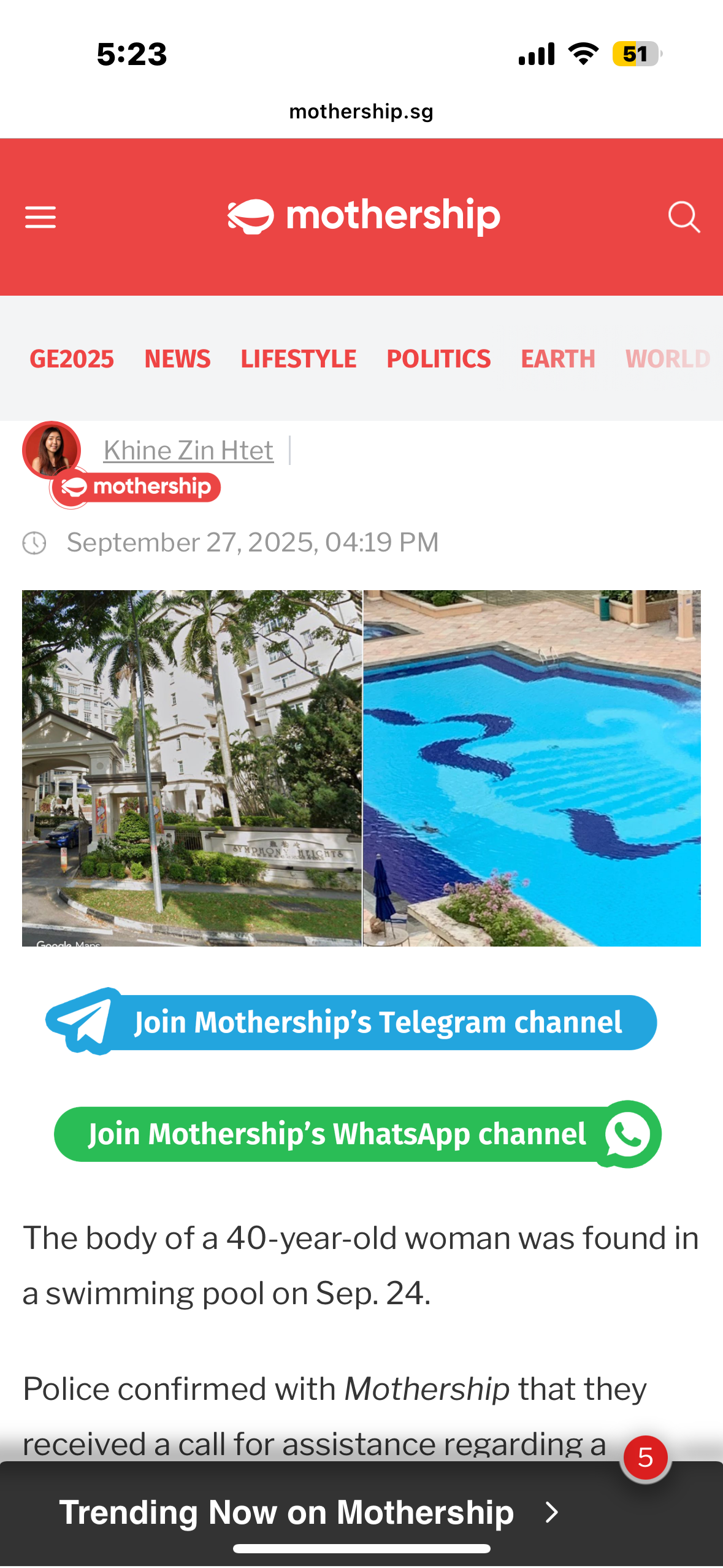Switch to the GE2025 section

72,359
